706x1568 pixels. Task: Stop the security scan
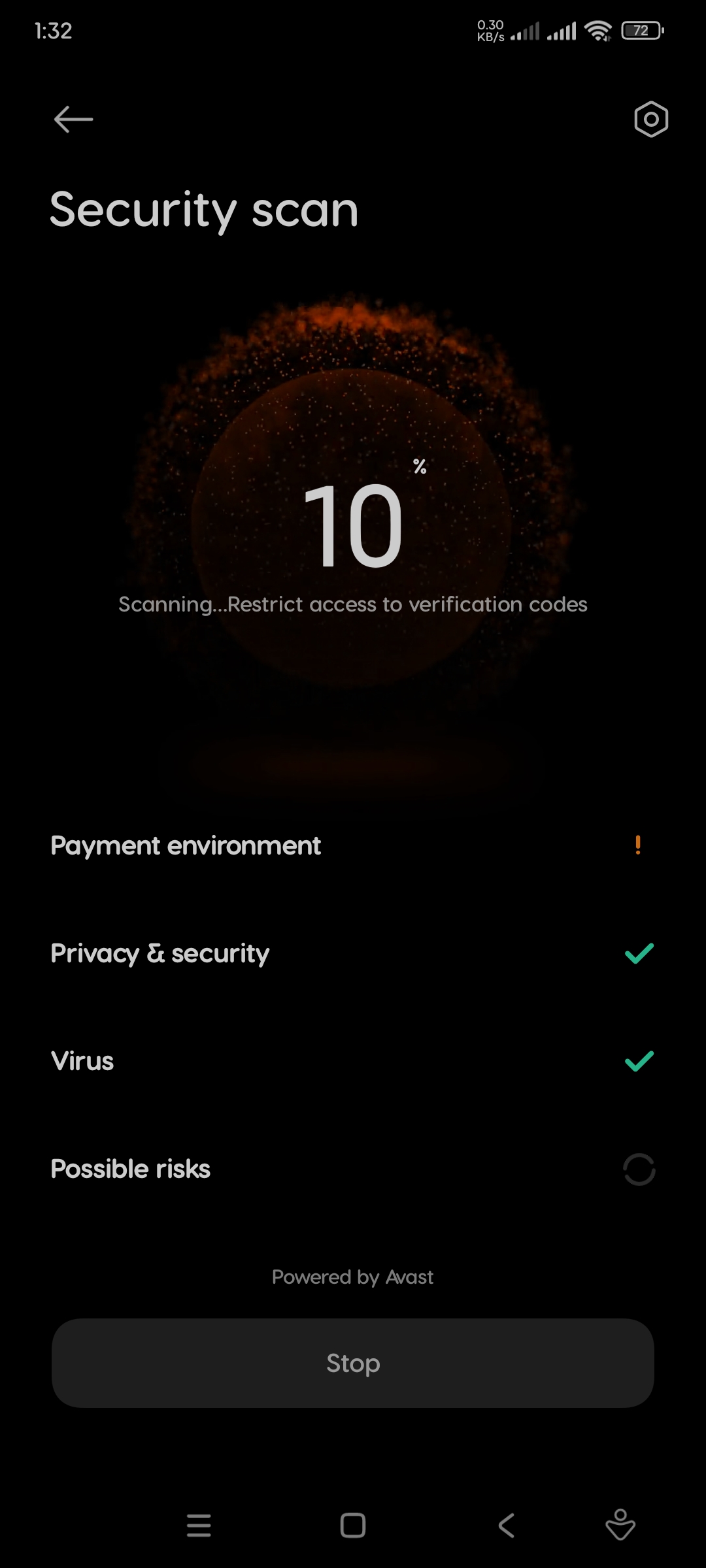coord(353,1363)
